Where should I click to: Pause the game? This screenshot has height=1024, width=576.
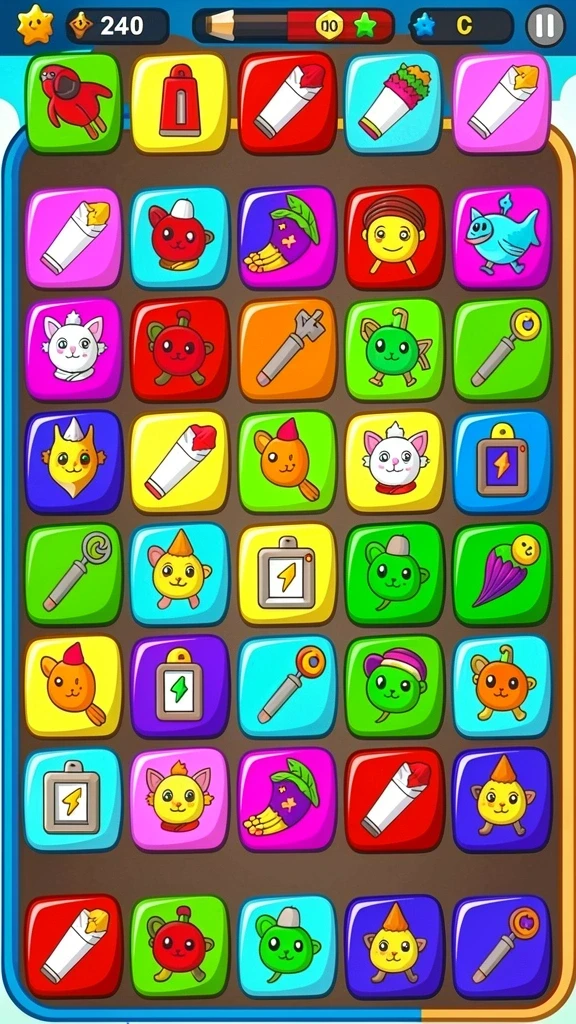(545, 26)
